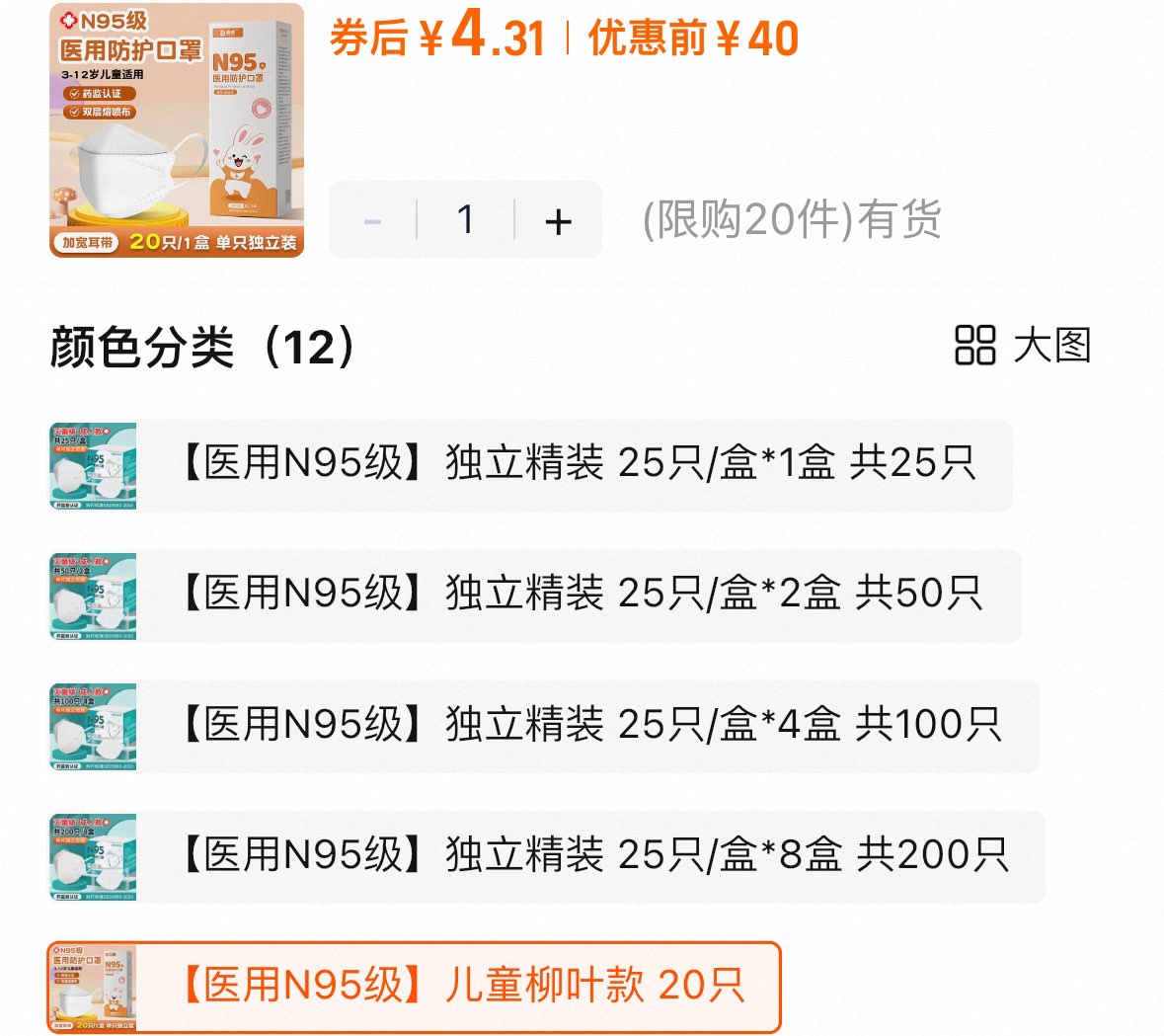The image size is (1164, 1036).
Task: Pick the 25只/盒*4盒 共100只 option
Action: pyautogui.click(x=544, y=726)
